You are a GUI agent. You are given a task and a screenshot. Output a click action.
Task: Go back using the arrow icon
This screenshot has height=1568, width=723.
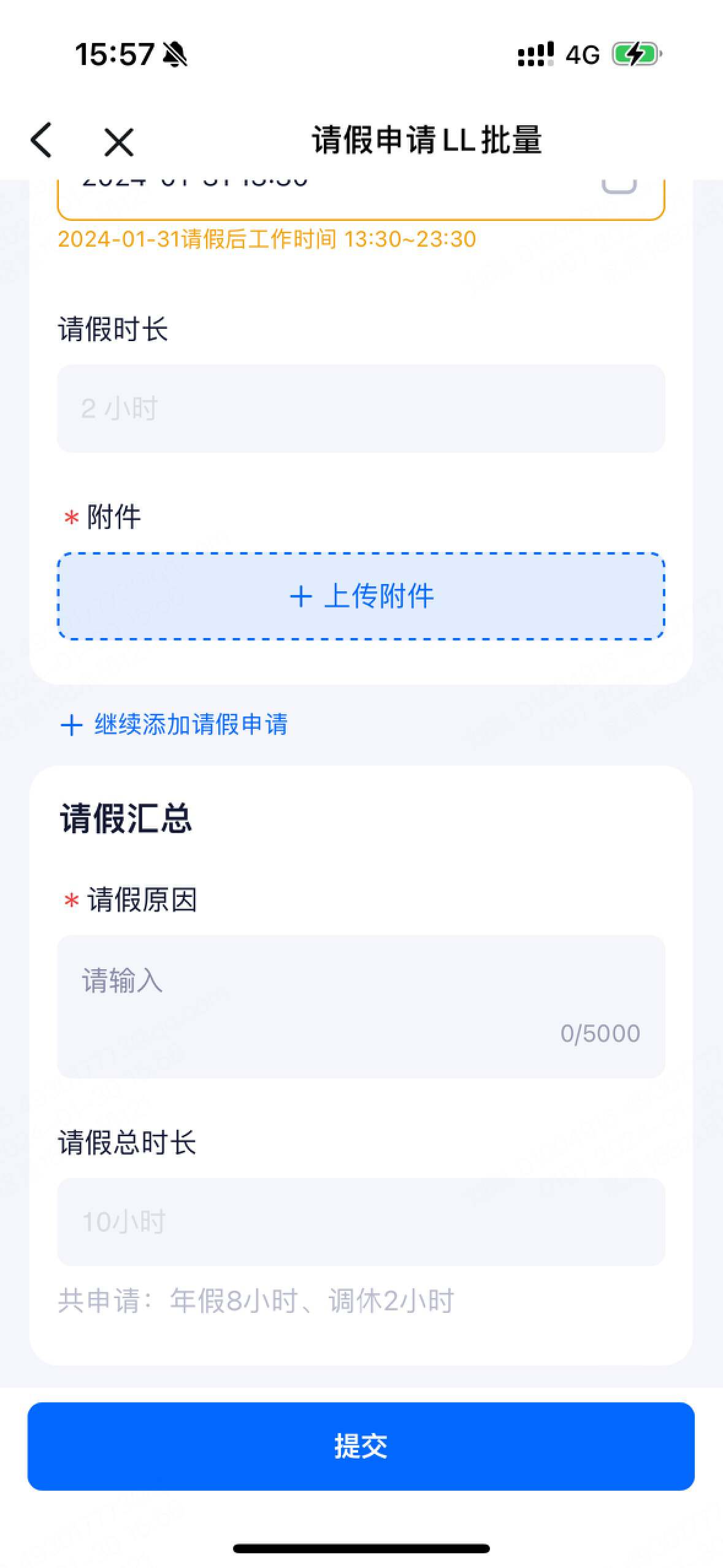(42, 140)
